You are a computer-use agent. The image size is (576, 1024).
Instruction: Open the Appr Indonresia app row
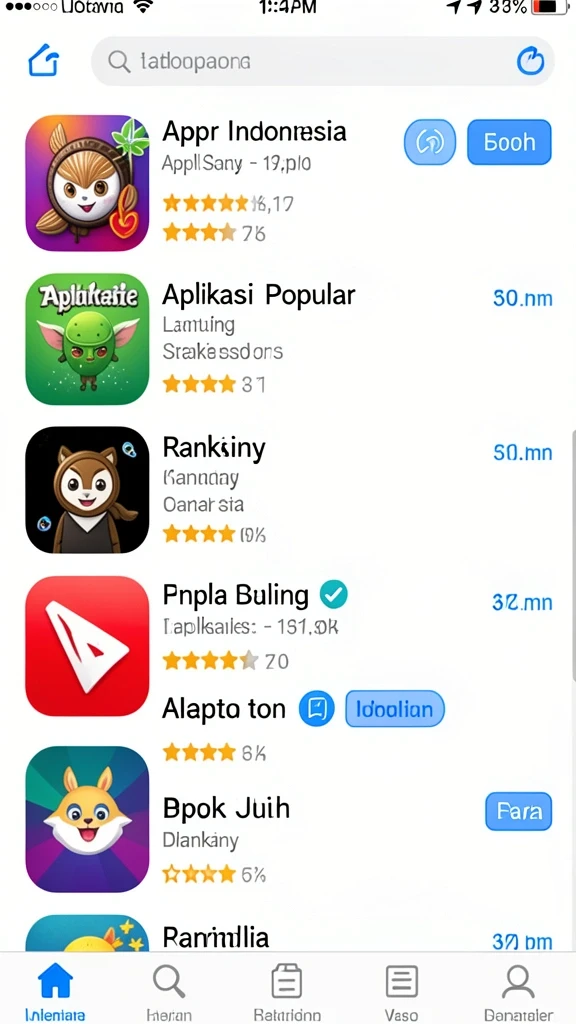288,184
